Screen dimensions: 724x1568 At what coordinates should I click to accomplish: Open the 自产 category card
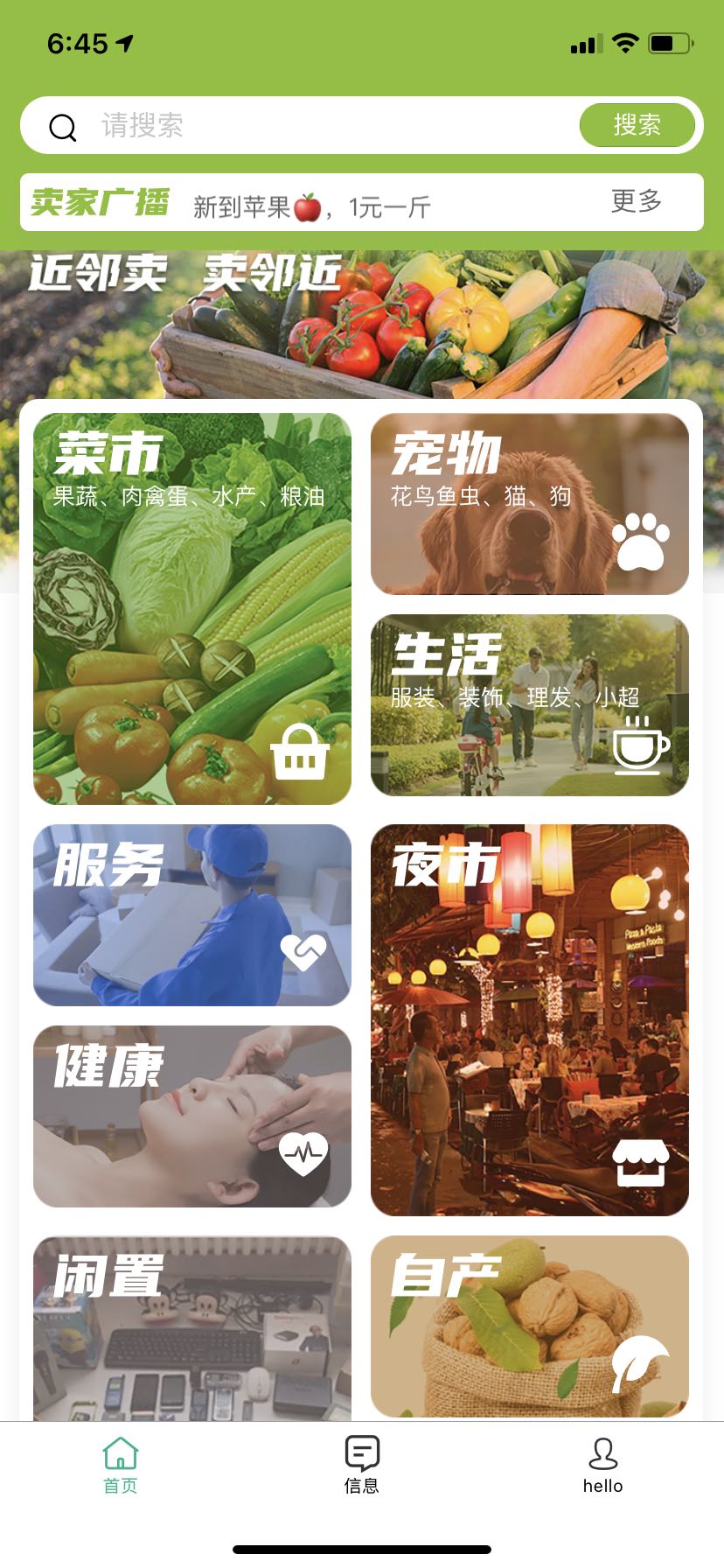pos(530,1326)
